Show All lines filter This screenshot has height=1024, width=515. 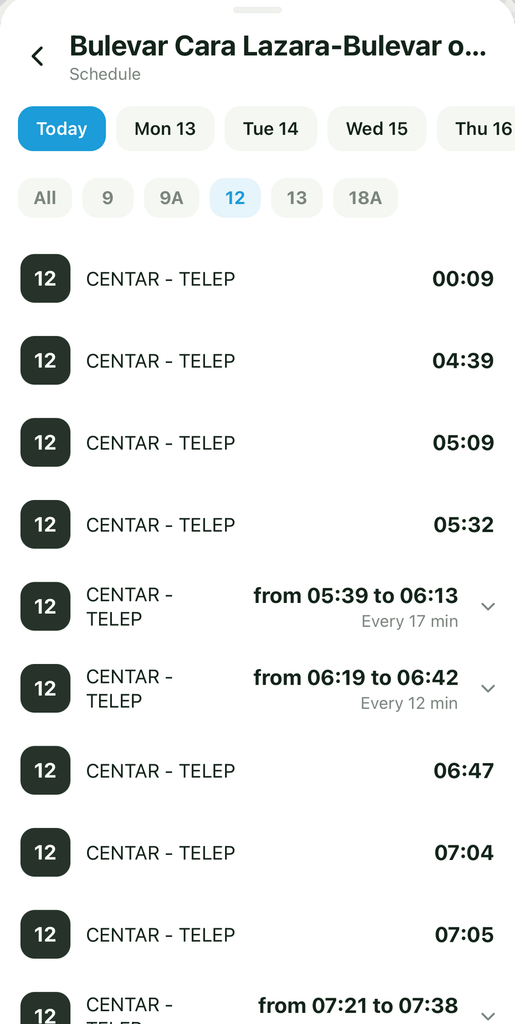point(45,198)
